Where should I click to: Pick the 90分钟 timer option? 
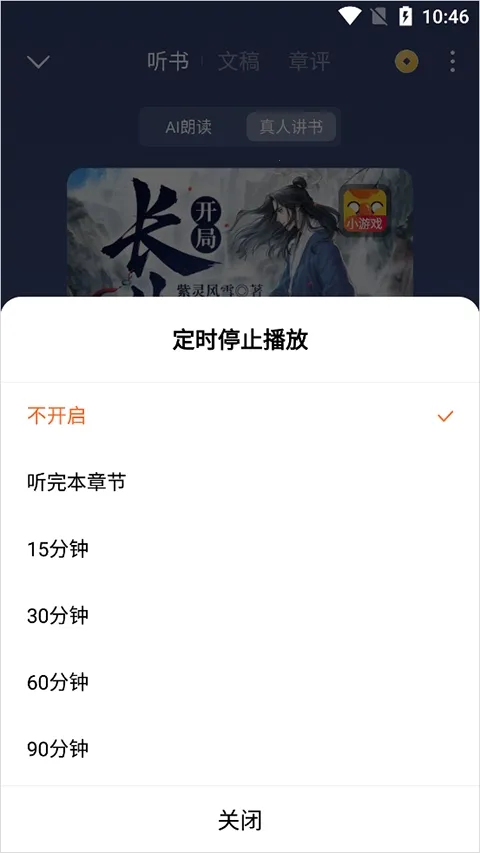(x=240, y=749)
